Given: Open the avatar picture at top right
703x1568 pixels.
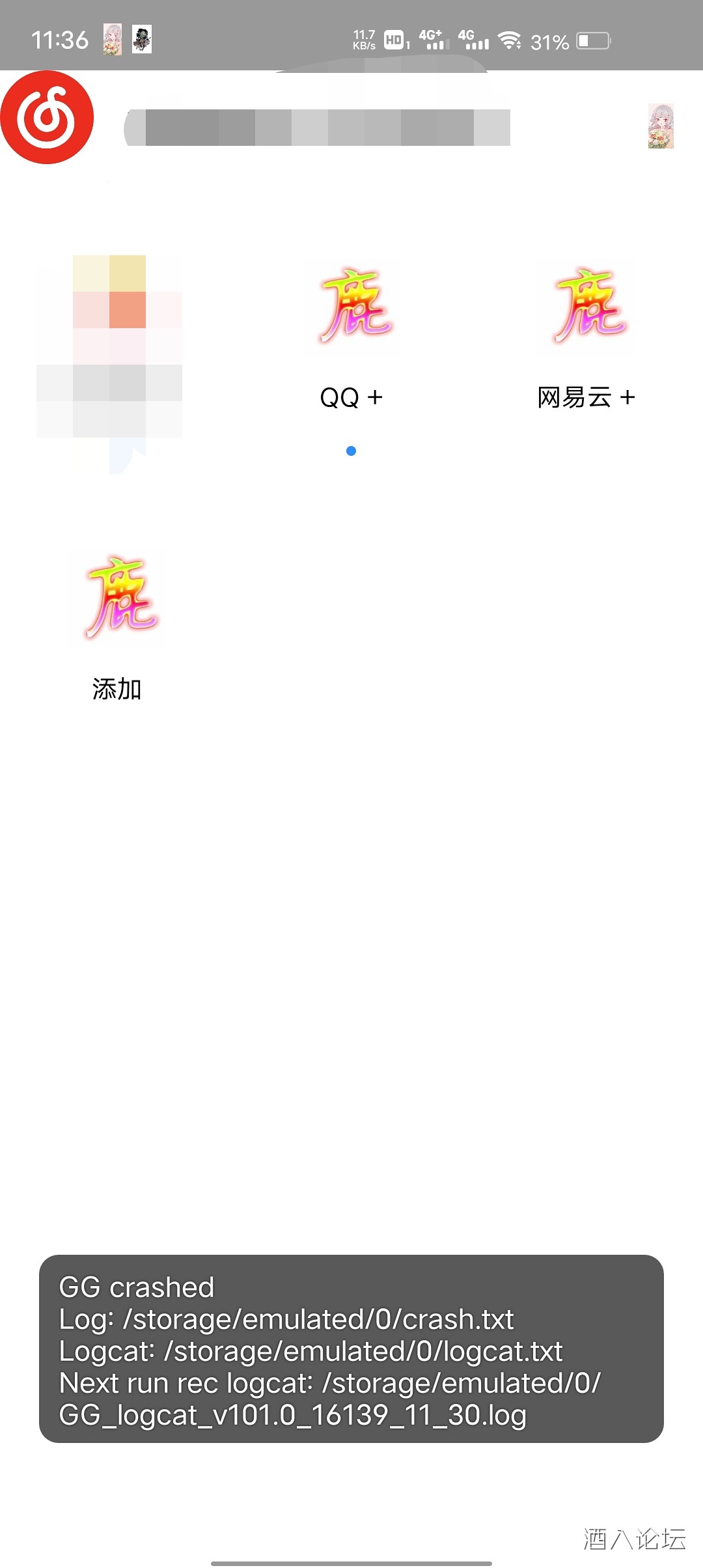Looking at the screenshot, I should (x=661, y=126).
